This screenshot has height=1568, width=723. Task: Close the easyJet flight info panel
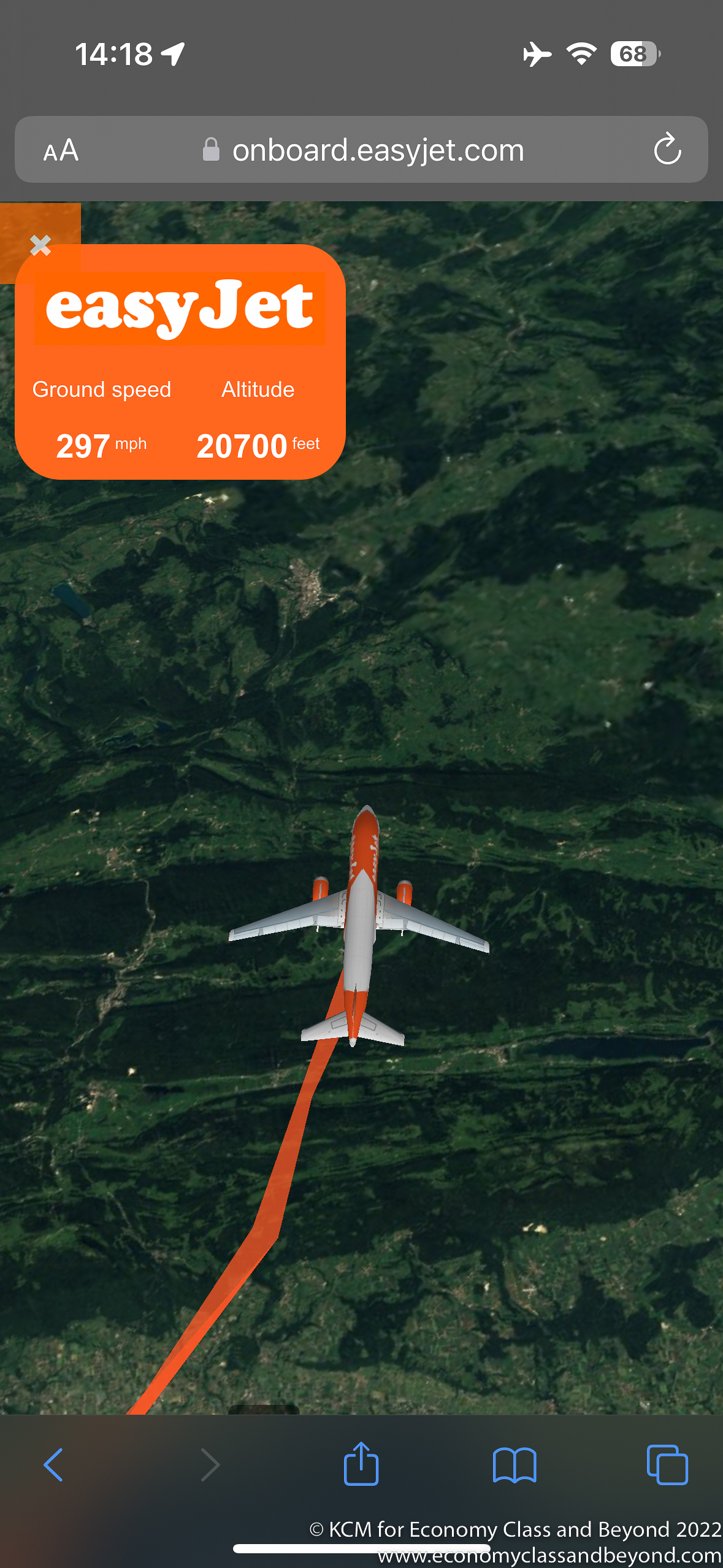point(40,245)
